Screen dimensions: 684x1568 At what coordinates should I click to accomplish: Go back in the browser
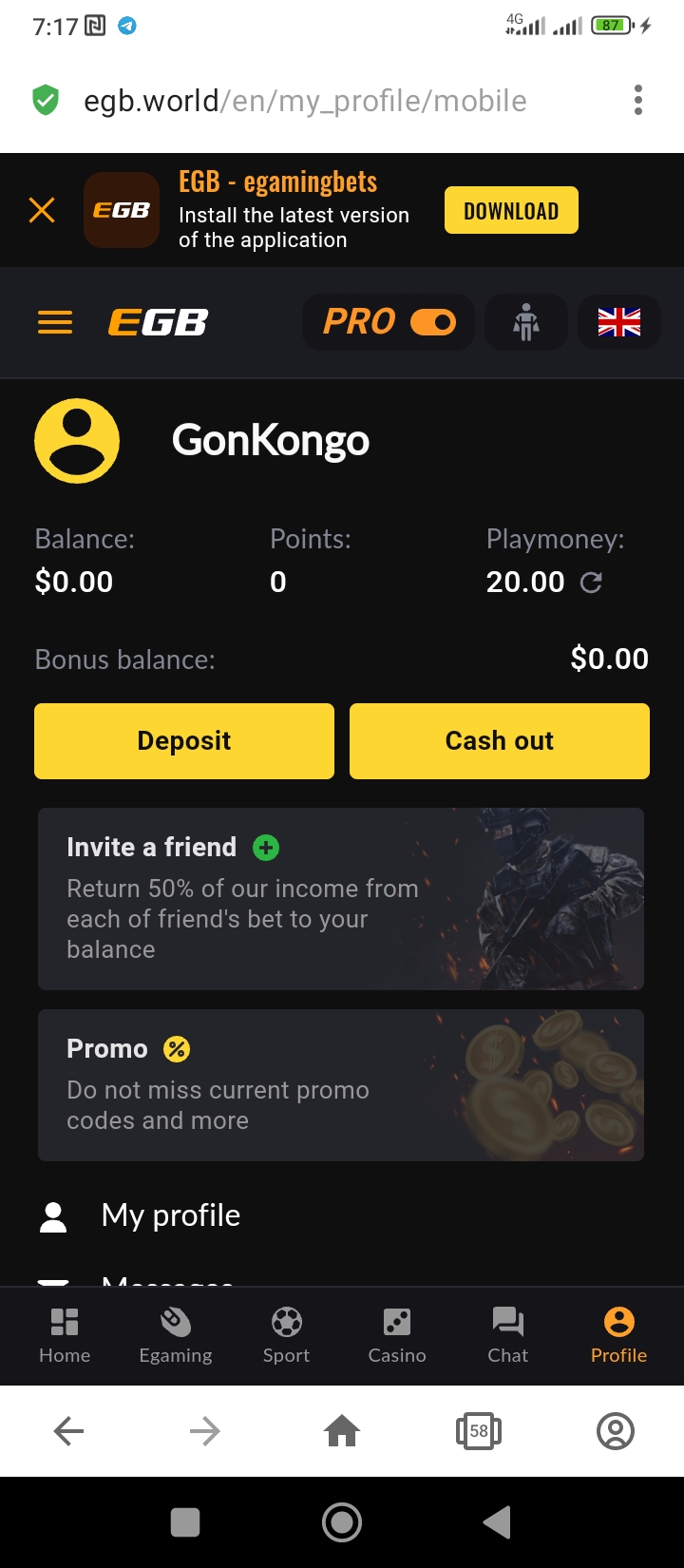[x=68, y=1430]
